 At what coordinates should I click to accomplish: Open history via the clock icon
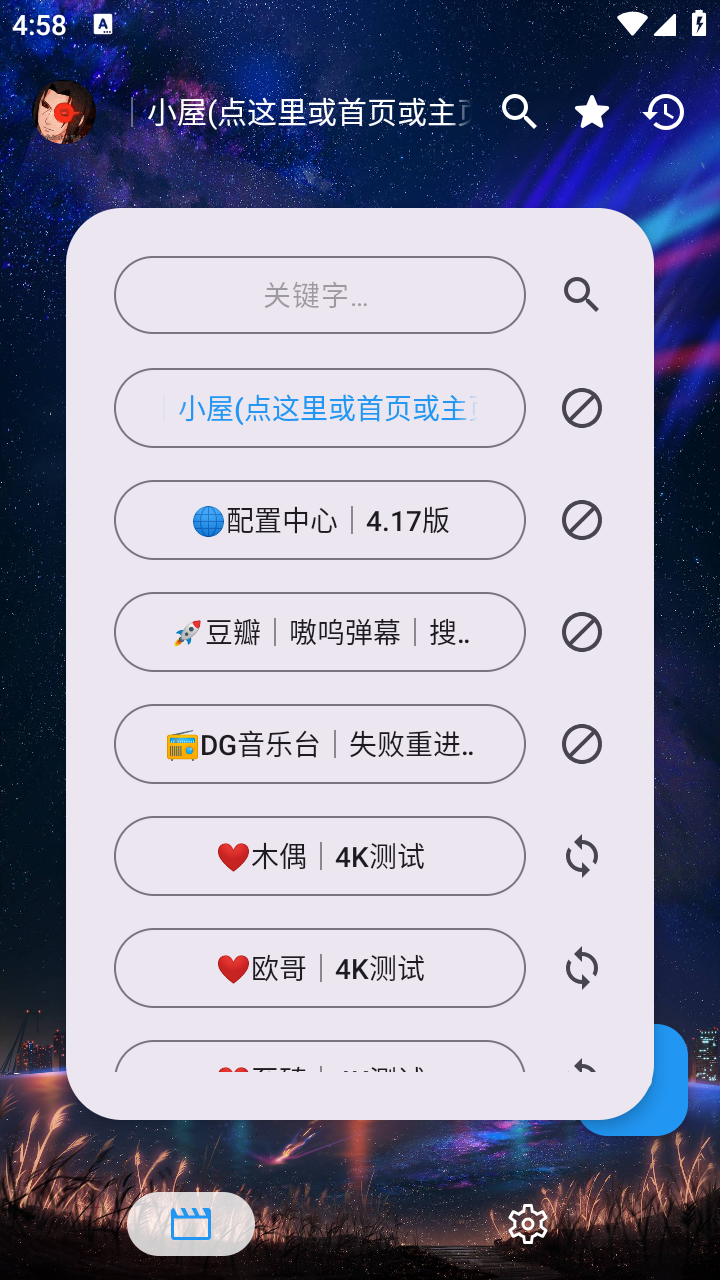(663, 112)
